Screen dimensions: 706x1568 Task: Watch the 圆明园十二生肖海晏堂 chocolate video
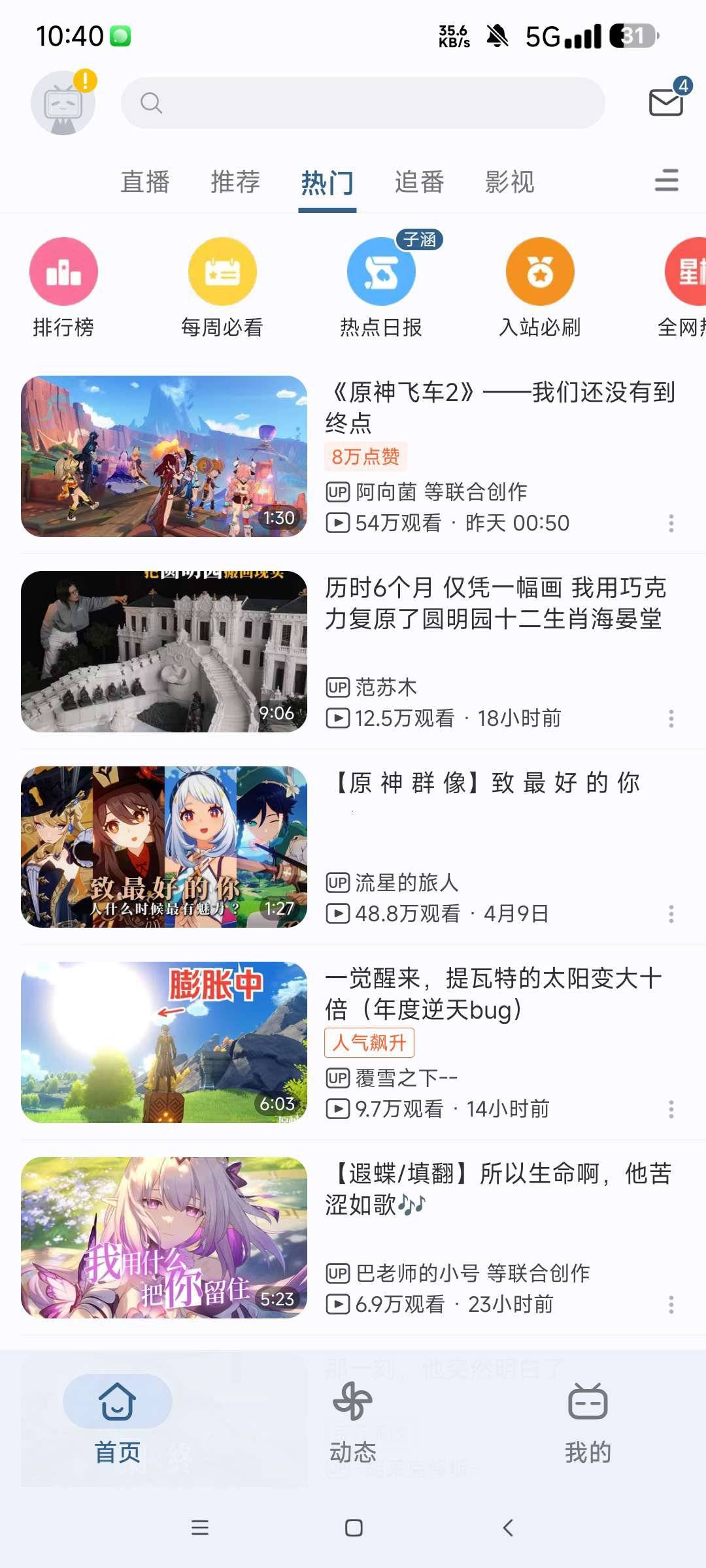coord(164,651)
